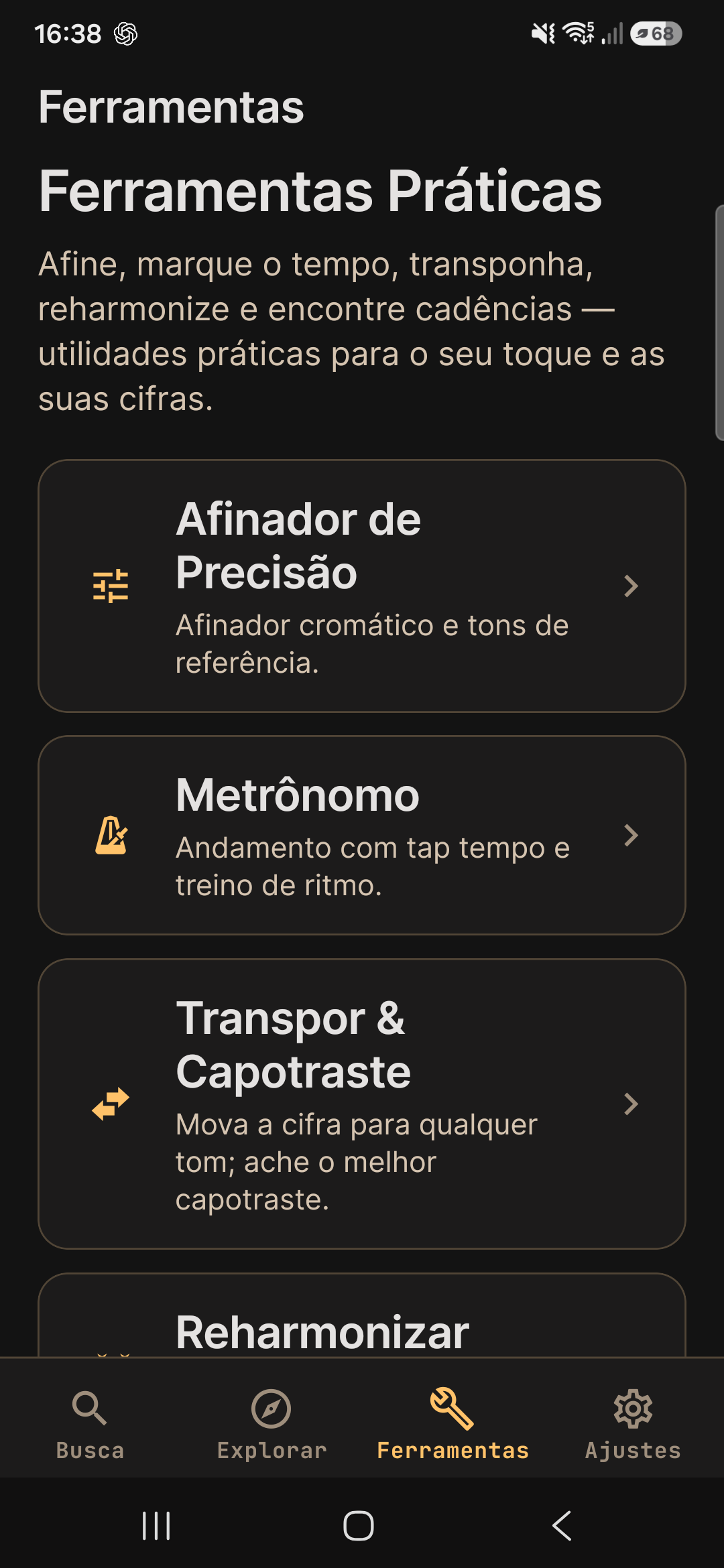The width and height of the screenshot is (724, 1568).
Task: Tap the system back button
Action: 562,1526
